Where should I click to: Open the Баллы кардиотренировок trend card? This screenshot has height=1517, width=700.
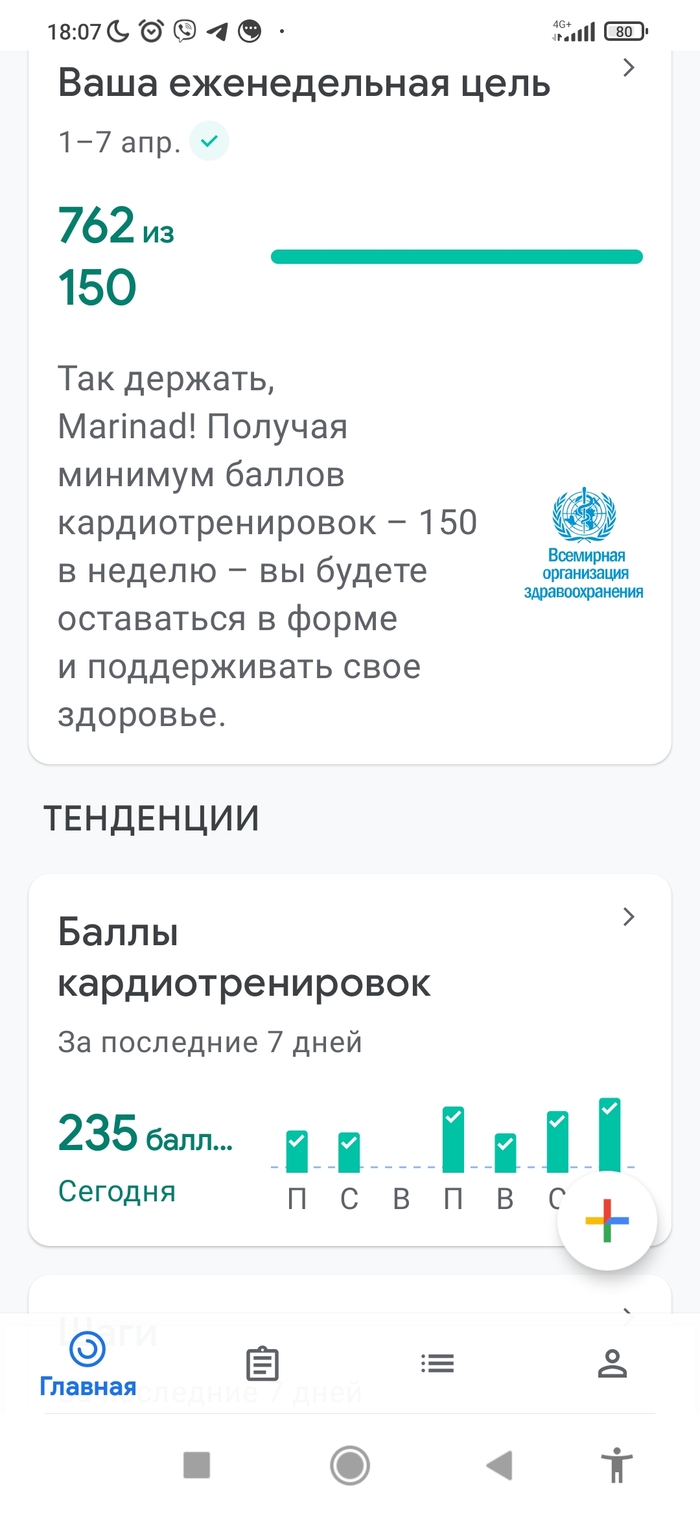(x=350, y=1060)
